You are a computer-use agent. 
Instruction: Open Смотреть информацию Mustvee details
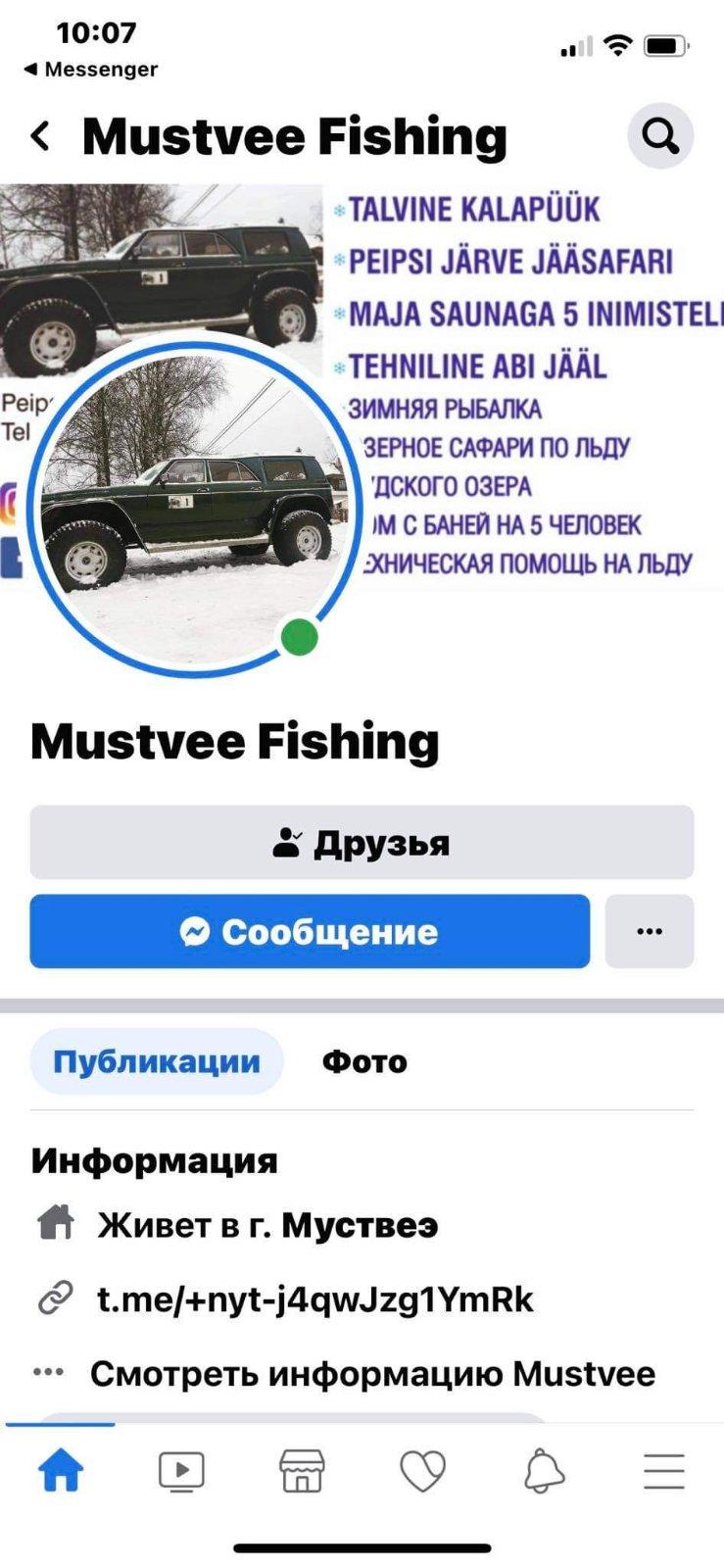(x=372, y=1374)
